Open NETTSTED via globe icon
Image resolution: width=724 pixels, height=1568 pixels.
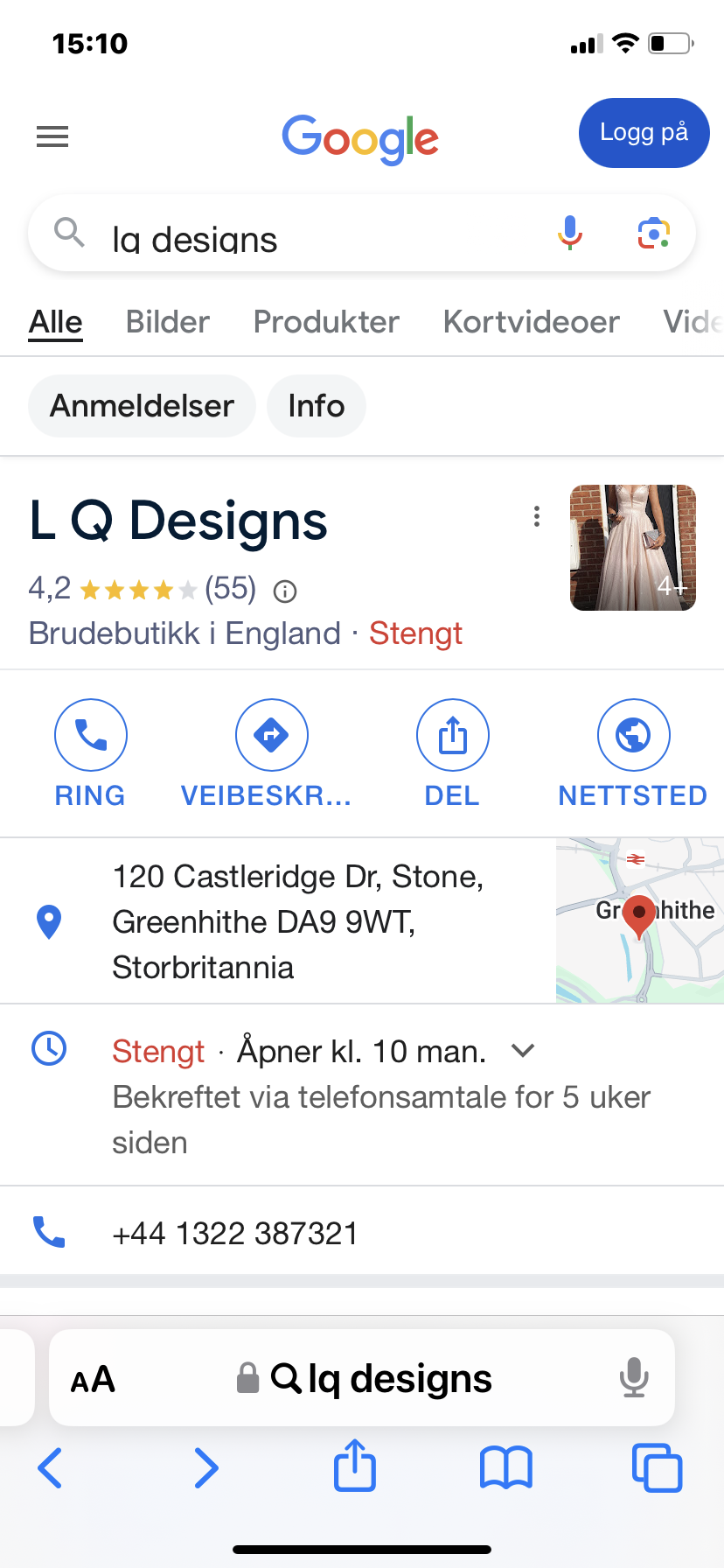coord(632,734)
